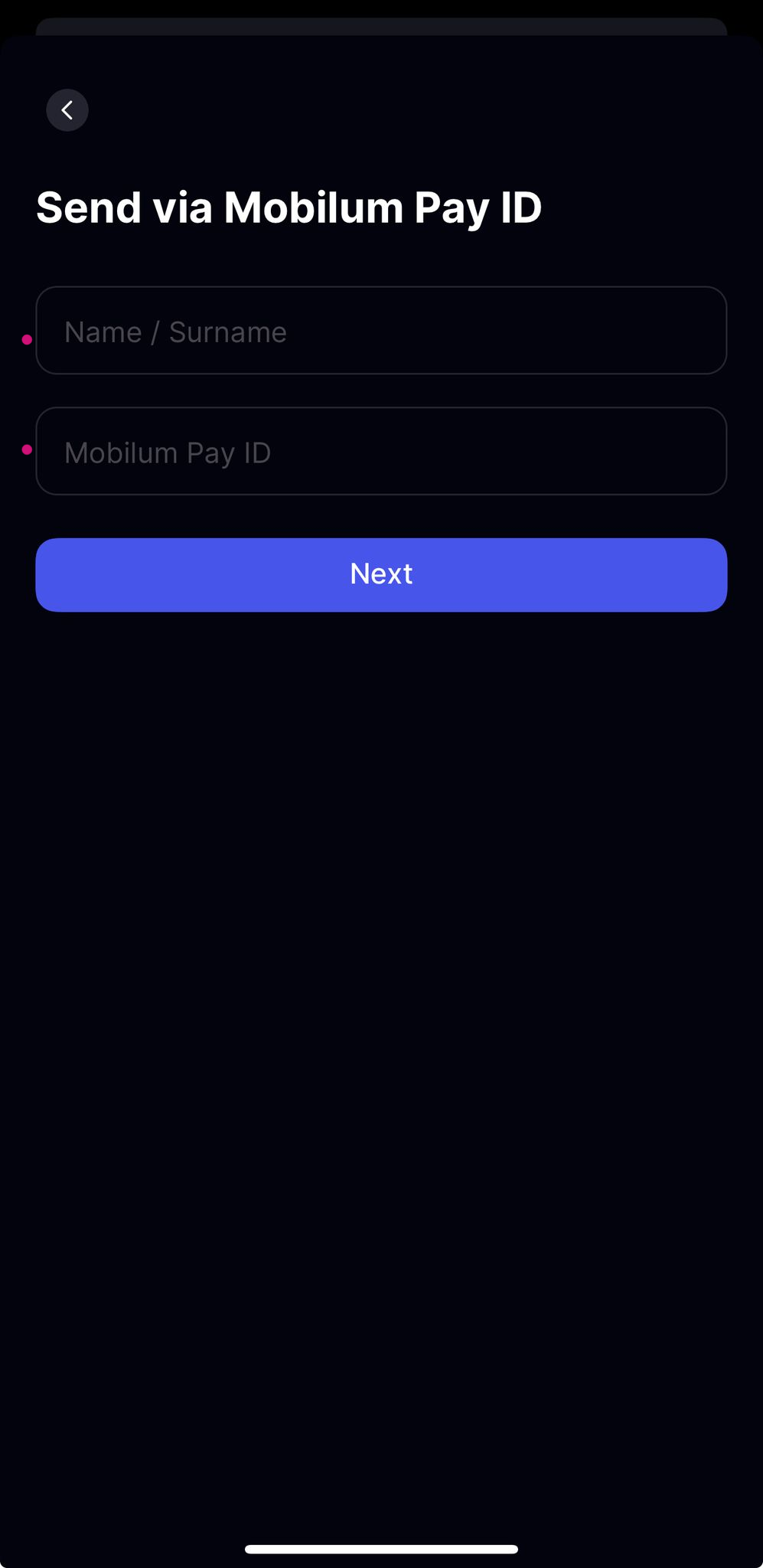Screen dimensions: 763x1568
Task: Tap the Name / Surname field
Action: click(381, 331)
